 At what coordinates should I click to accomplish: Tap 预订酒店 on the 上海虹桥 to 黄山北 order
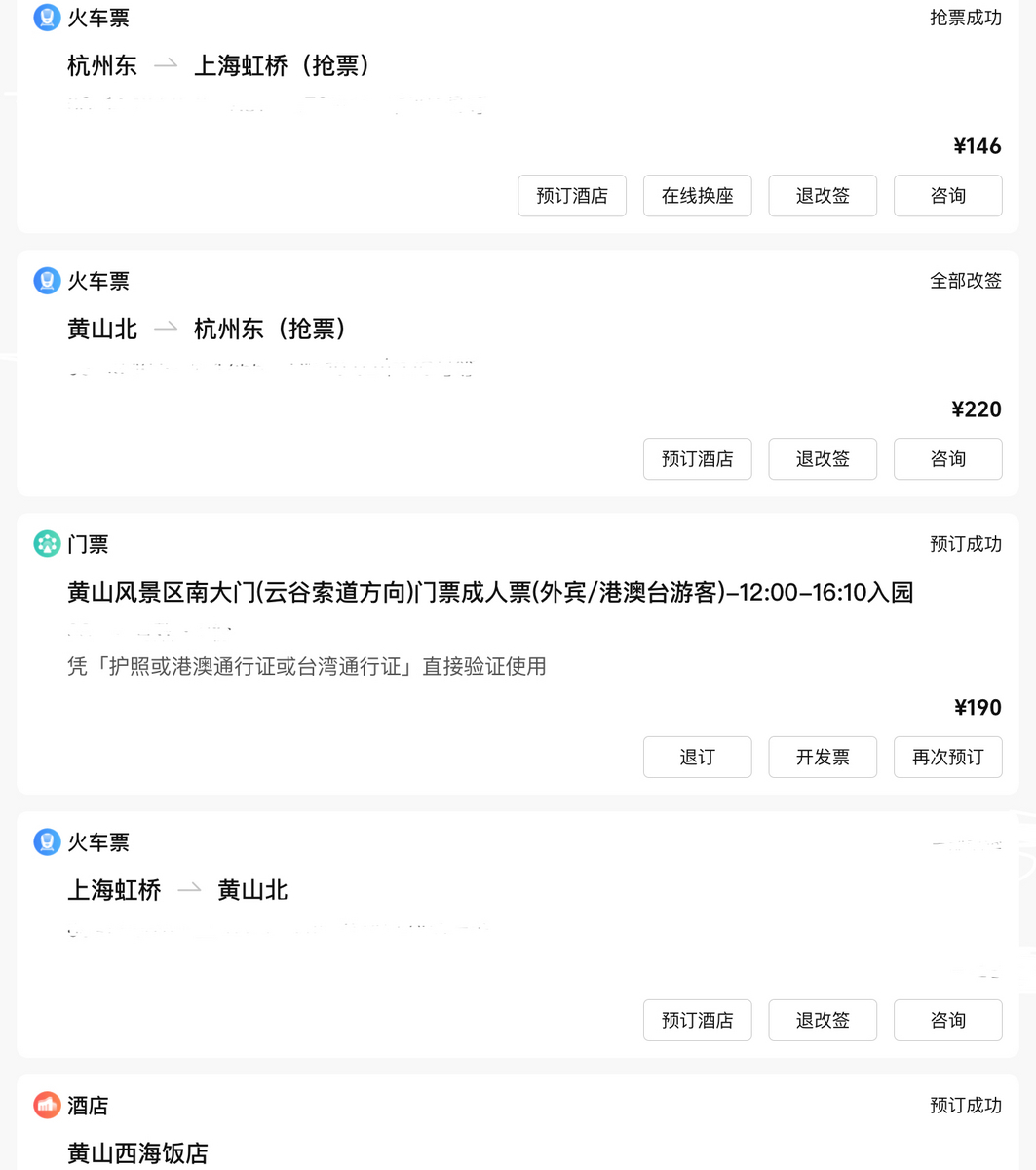click(697, 1021)
